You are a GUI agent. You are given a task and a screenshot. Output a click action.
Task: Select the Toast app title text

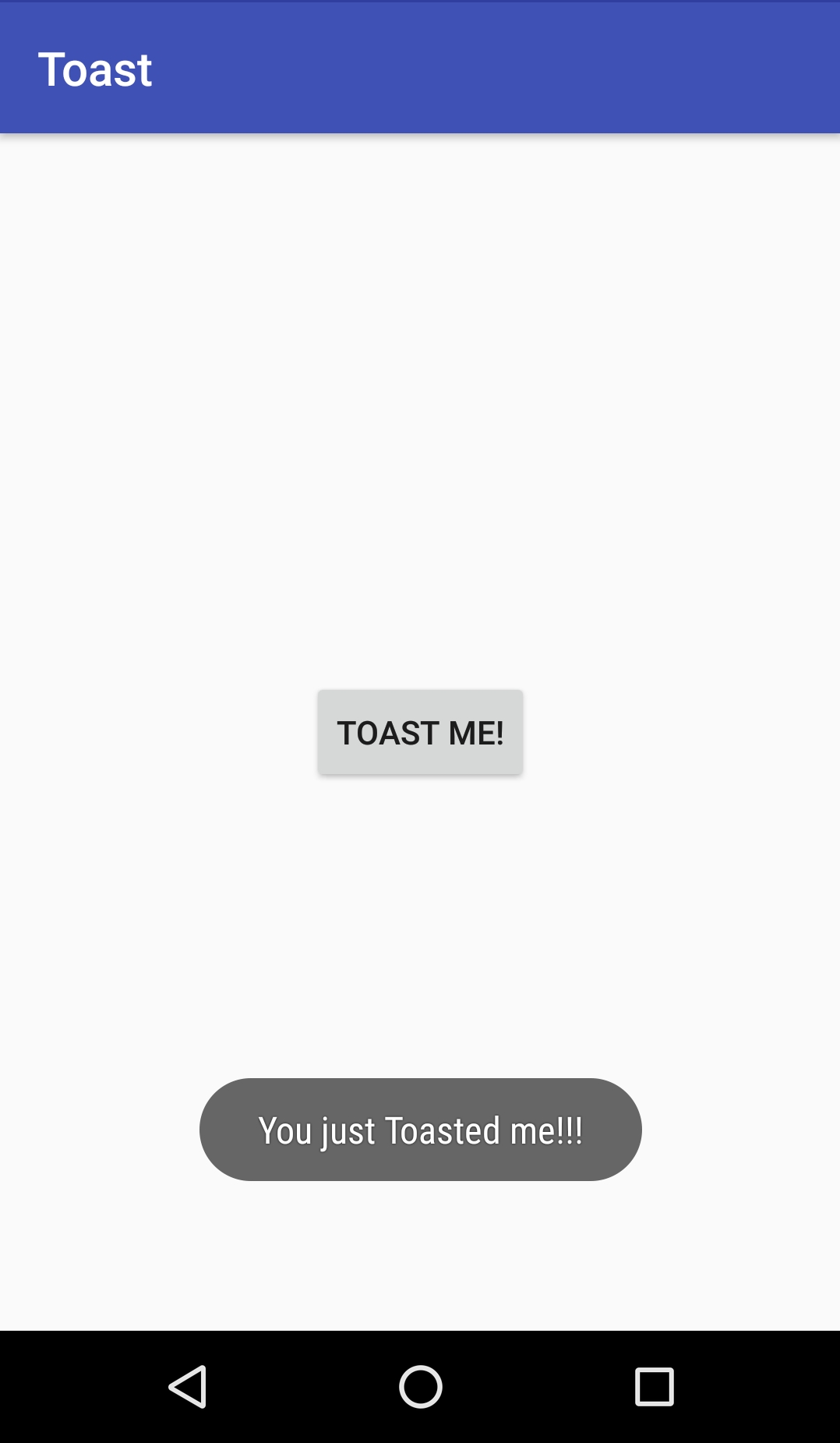(95, 69)
